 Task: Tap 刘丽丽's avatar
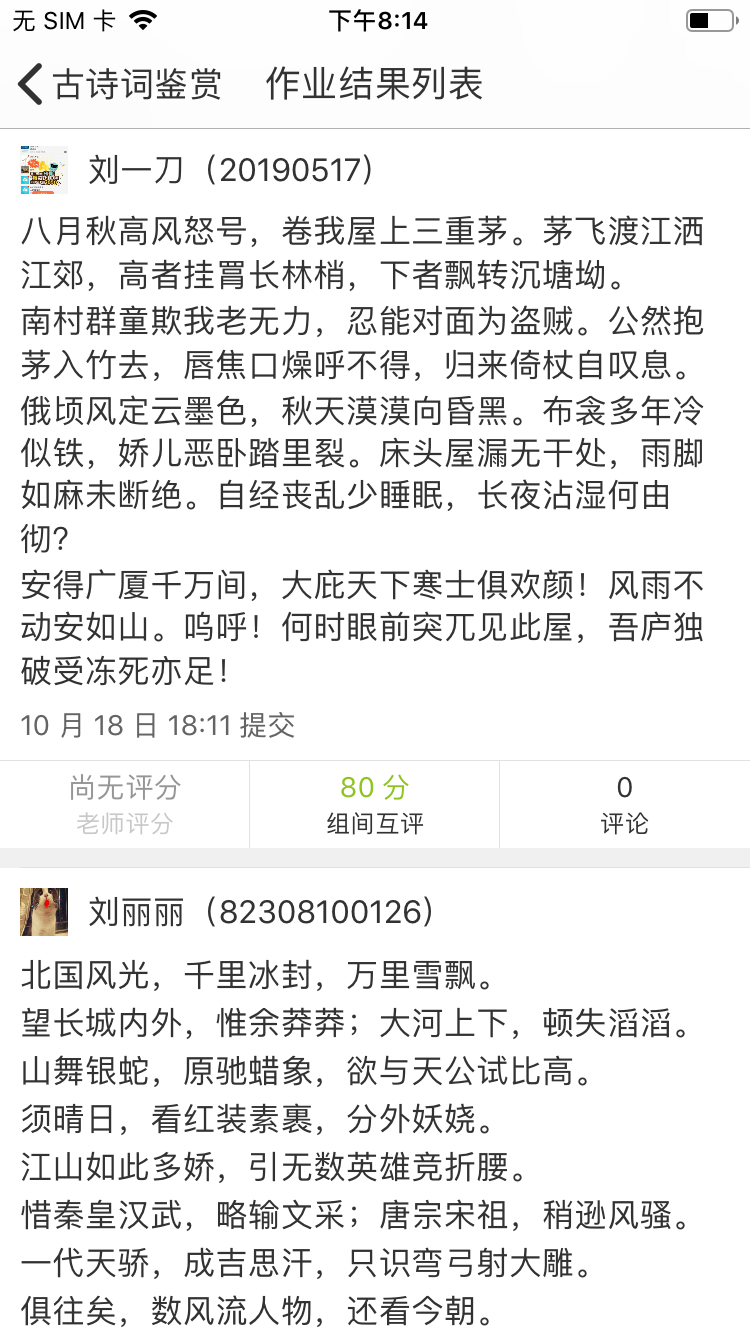coord(45,912)
